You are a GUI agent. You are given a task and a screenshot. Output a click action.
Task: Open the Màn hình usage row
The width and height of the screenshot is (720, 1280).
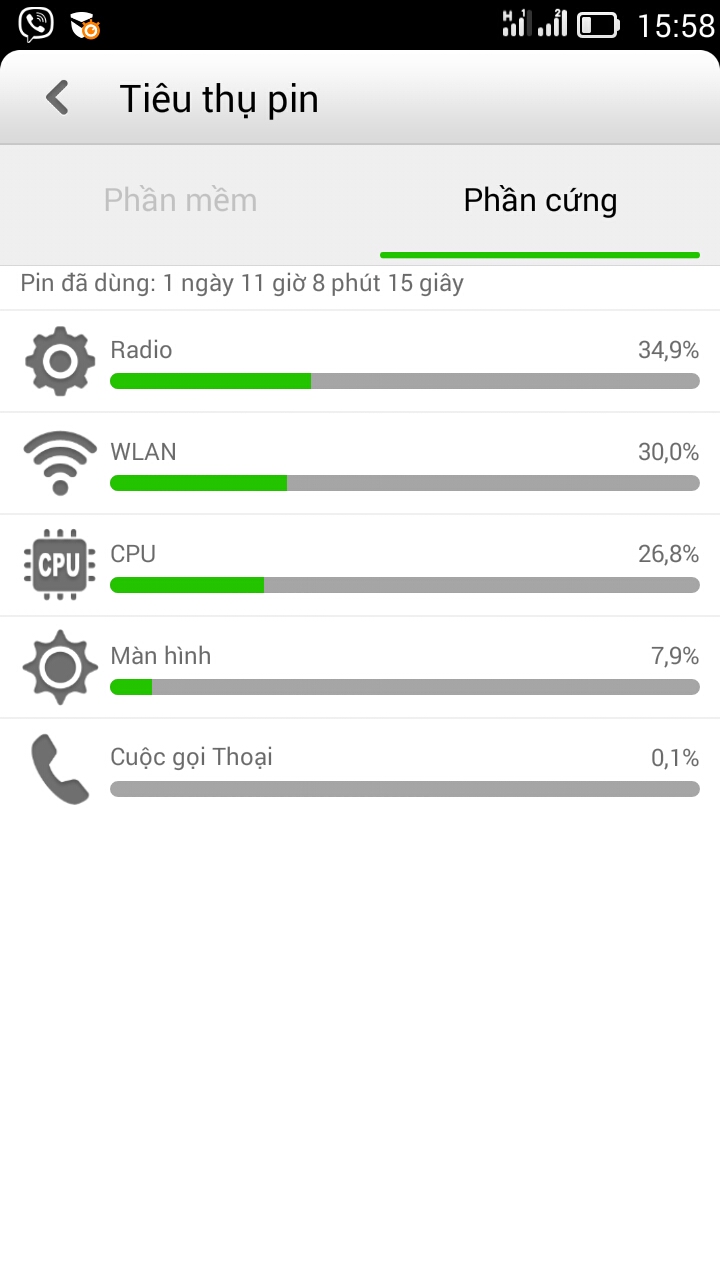[360, 667]
